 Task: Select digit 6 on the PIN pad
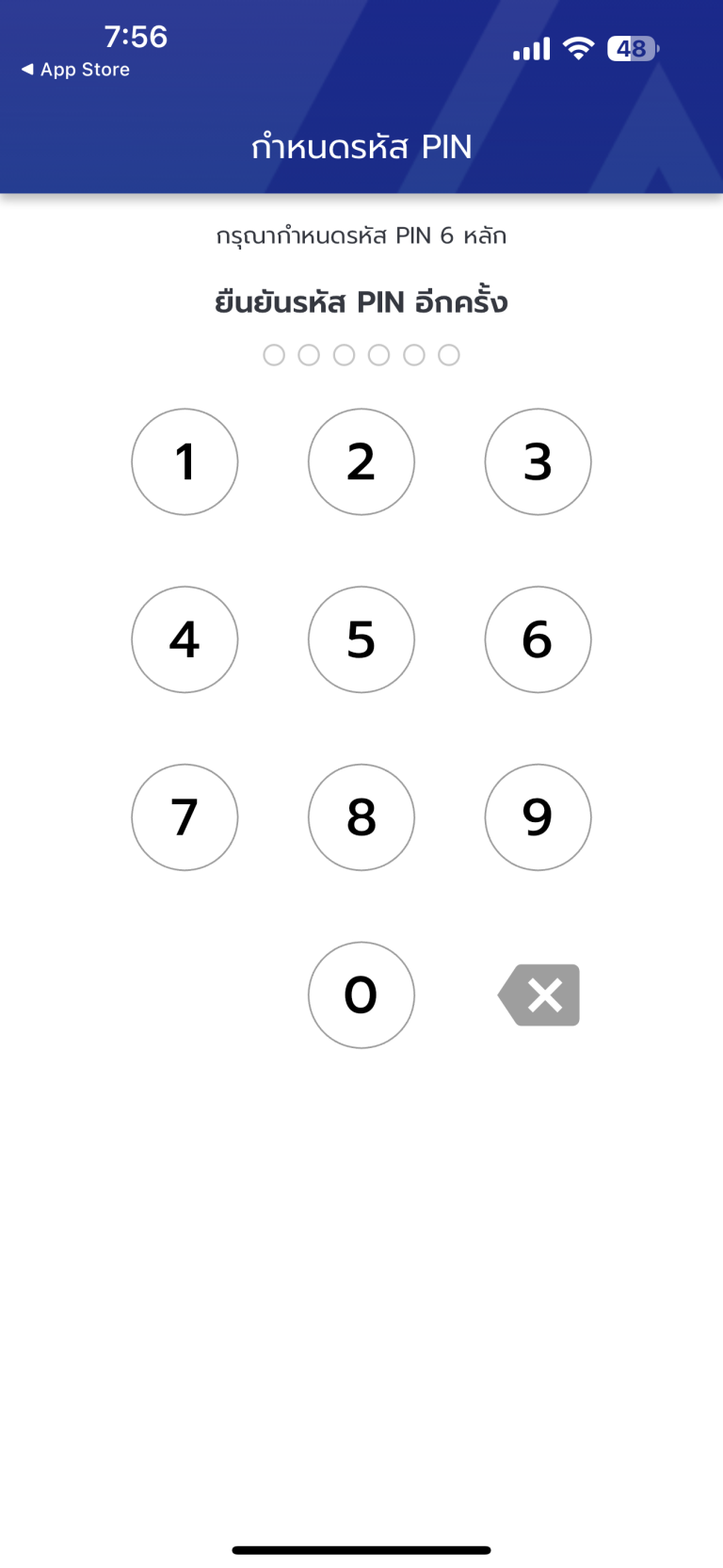coord(538,639)
